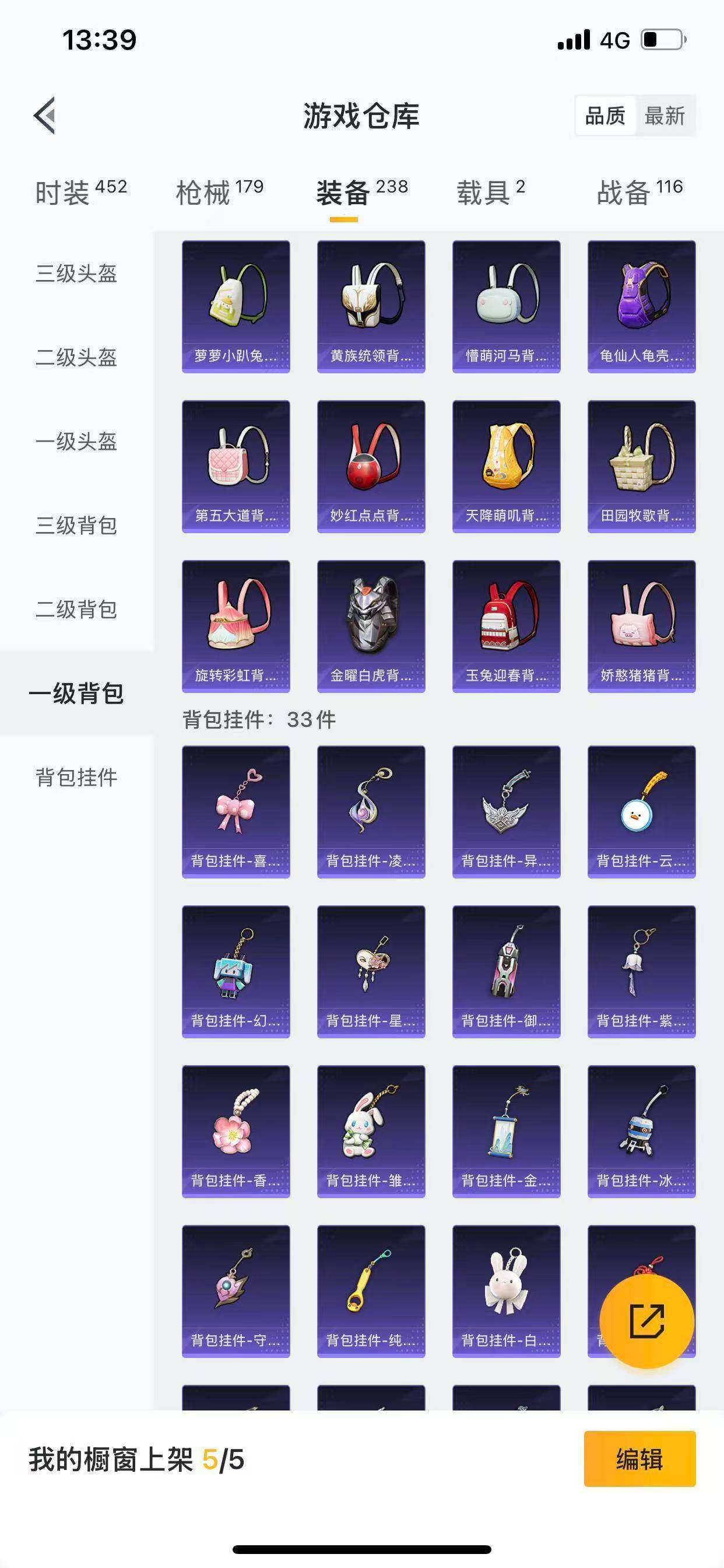Viewport: 724px width, 1568px height.
Task: Go back with the arrow
Action: point(44,116)
